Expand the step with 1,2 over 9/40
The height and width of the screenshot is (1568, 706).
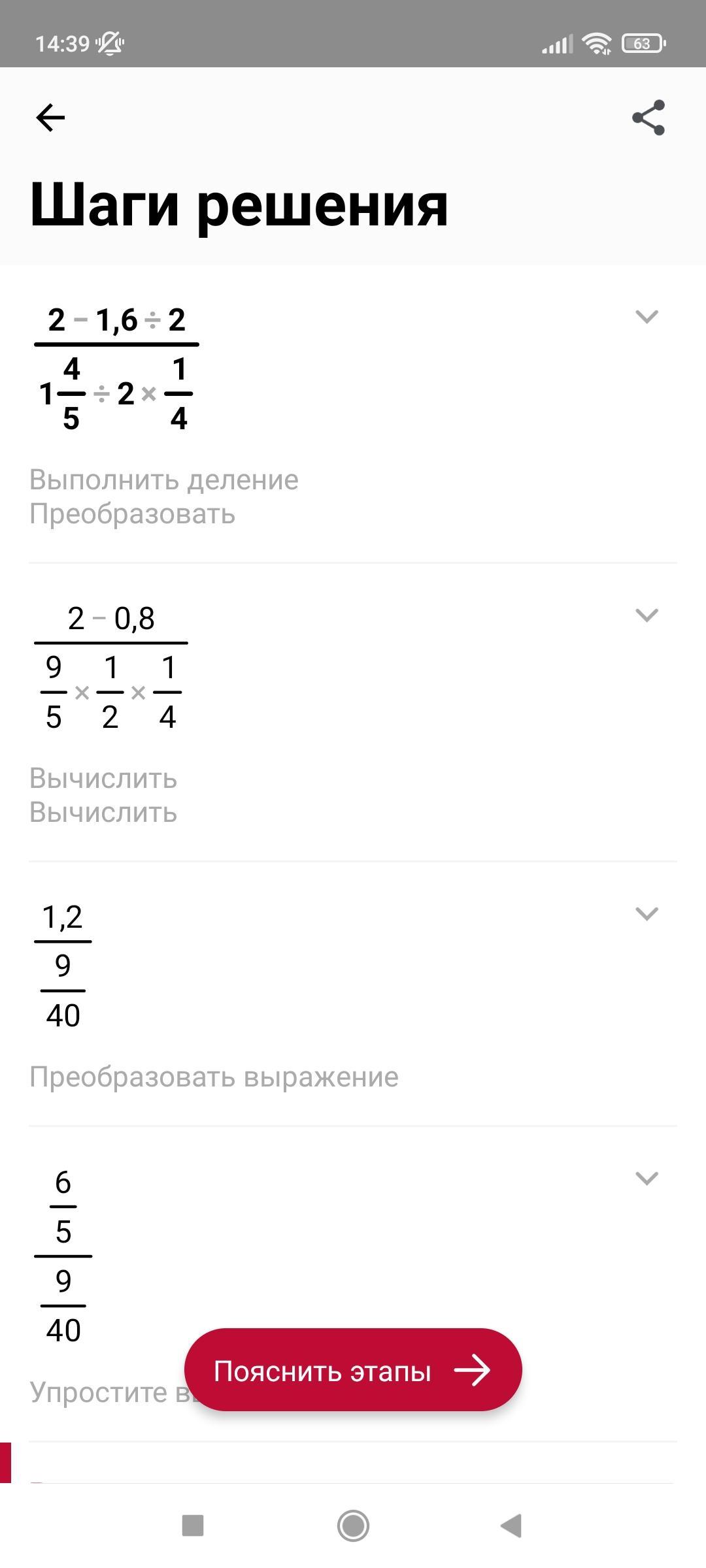click(647, 914)
